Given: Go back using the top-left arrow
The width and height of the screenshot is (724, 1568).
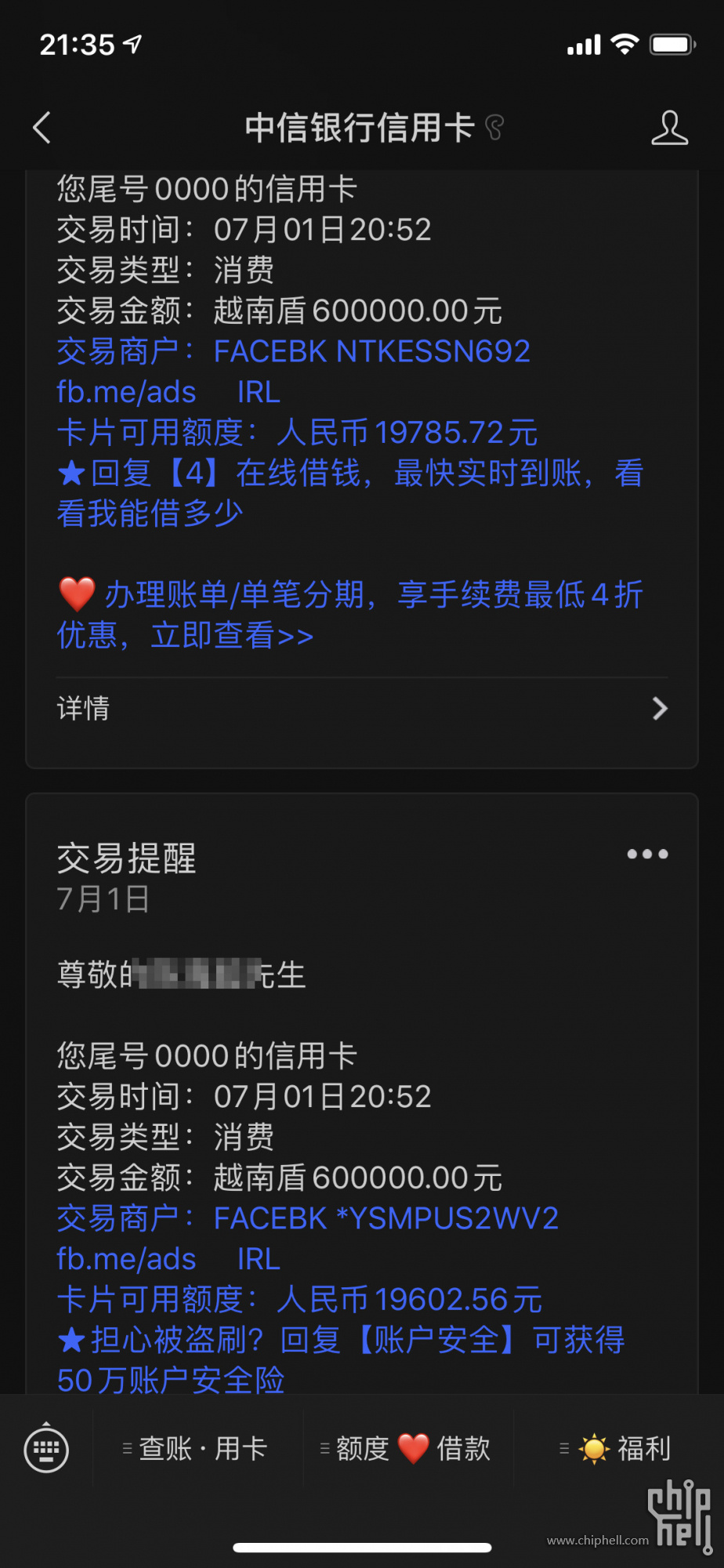Looking at the screenshot, I should point(42,128).
